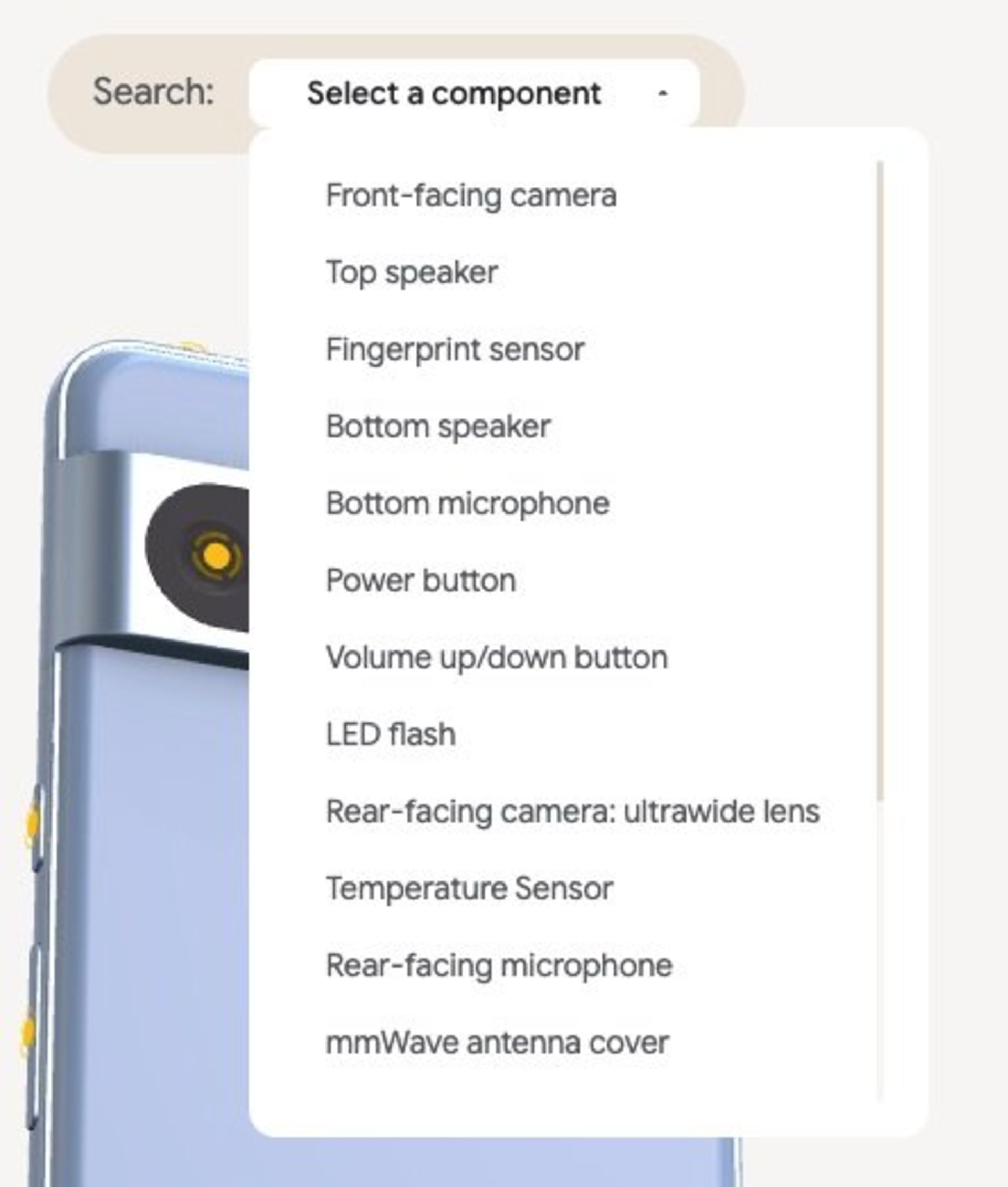Choose the Top speaker option
Screen dimensions: 1008x1187
(412, 272)
